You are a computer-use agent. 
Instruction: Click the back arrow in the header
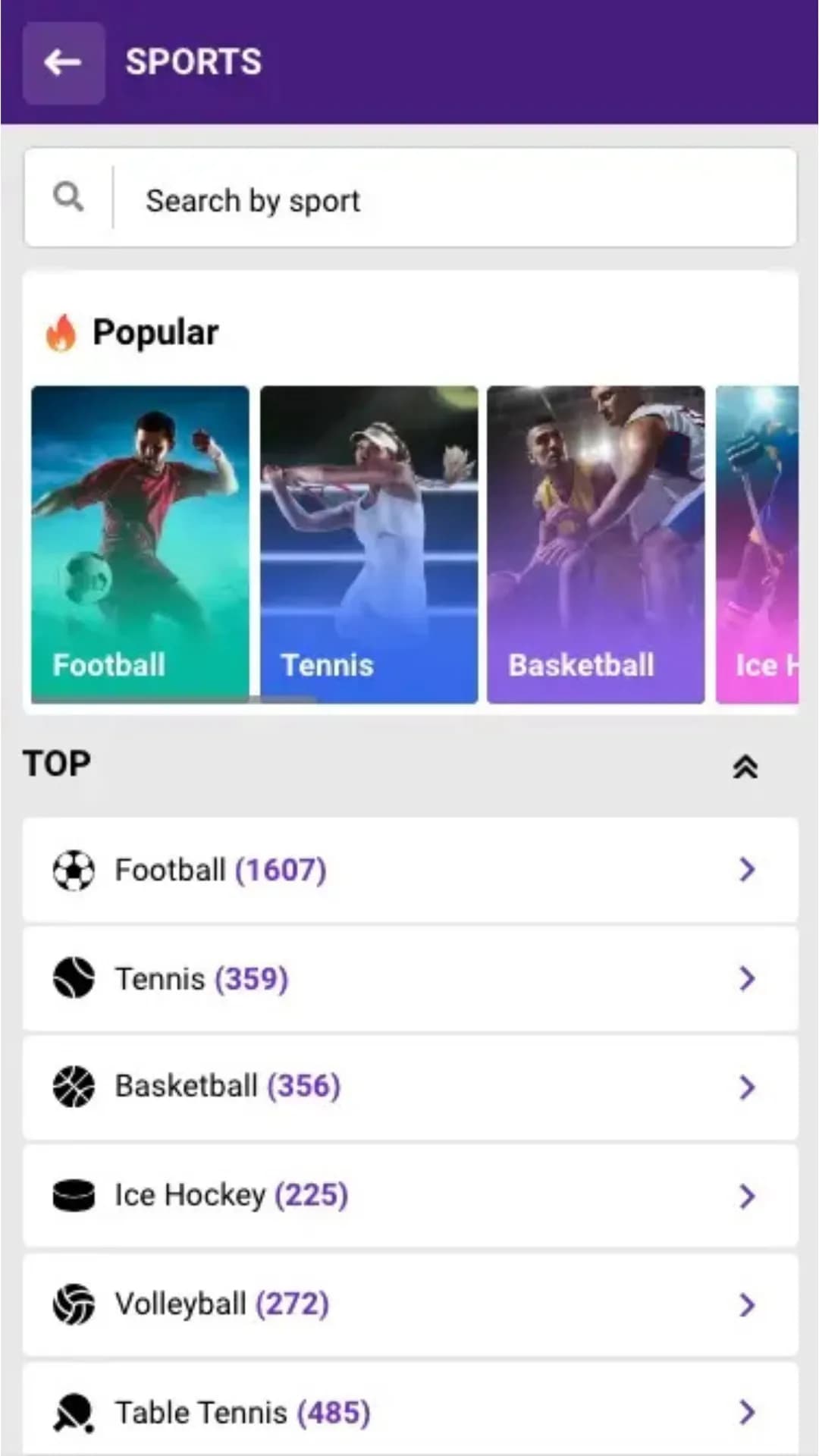64,64
